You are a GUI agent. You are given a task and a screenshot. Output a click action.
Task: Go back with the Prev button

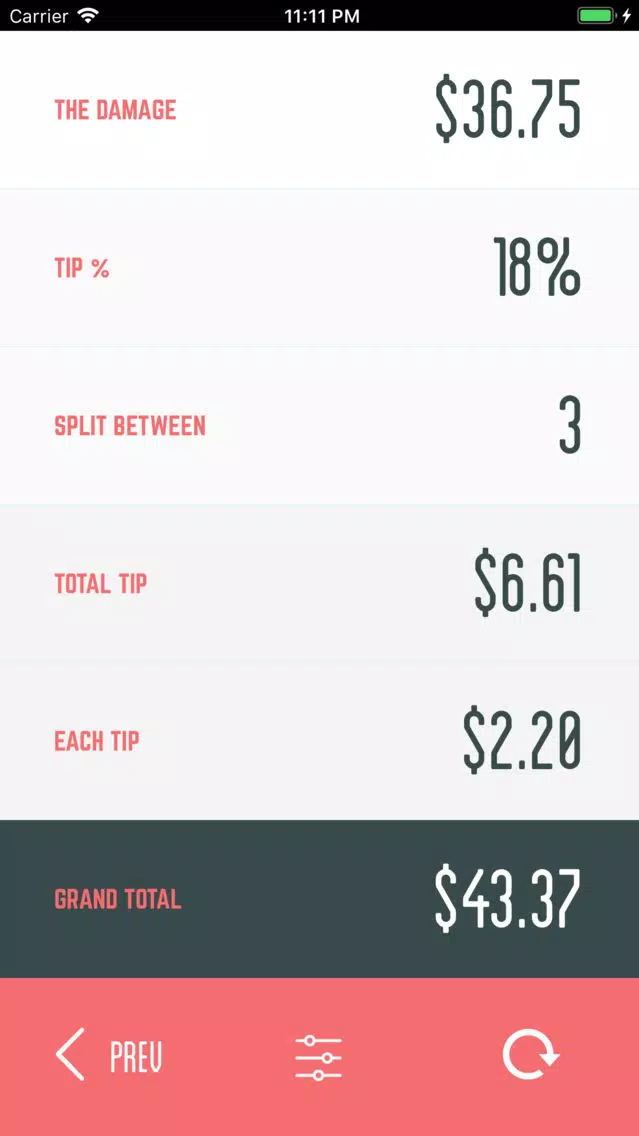108,1056
